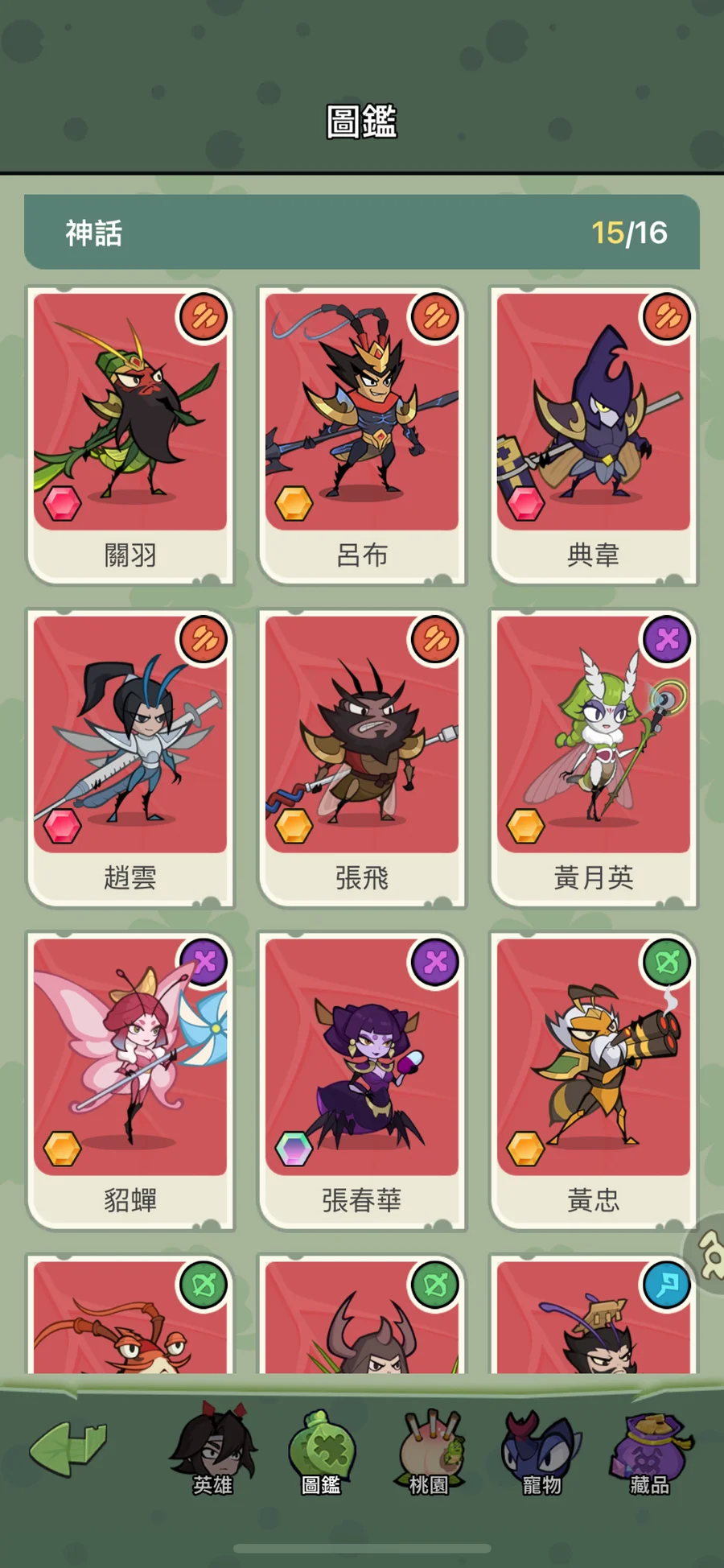Open the 黃忠 hero card
Screen dimensions: 724x1568
594,1079
